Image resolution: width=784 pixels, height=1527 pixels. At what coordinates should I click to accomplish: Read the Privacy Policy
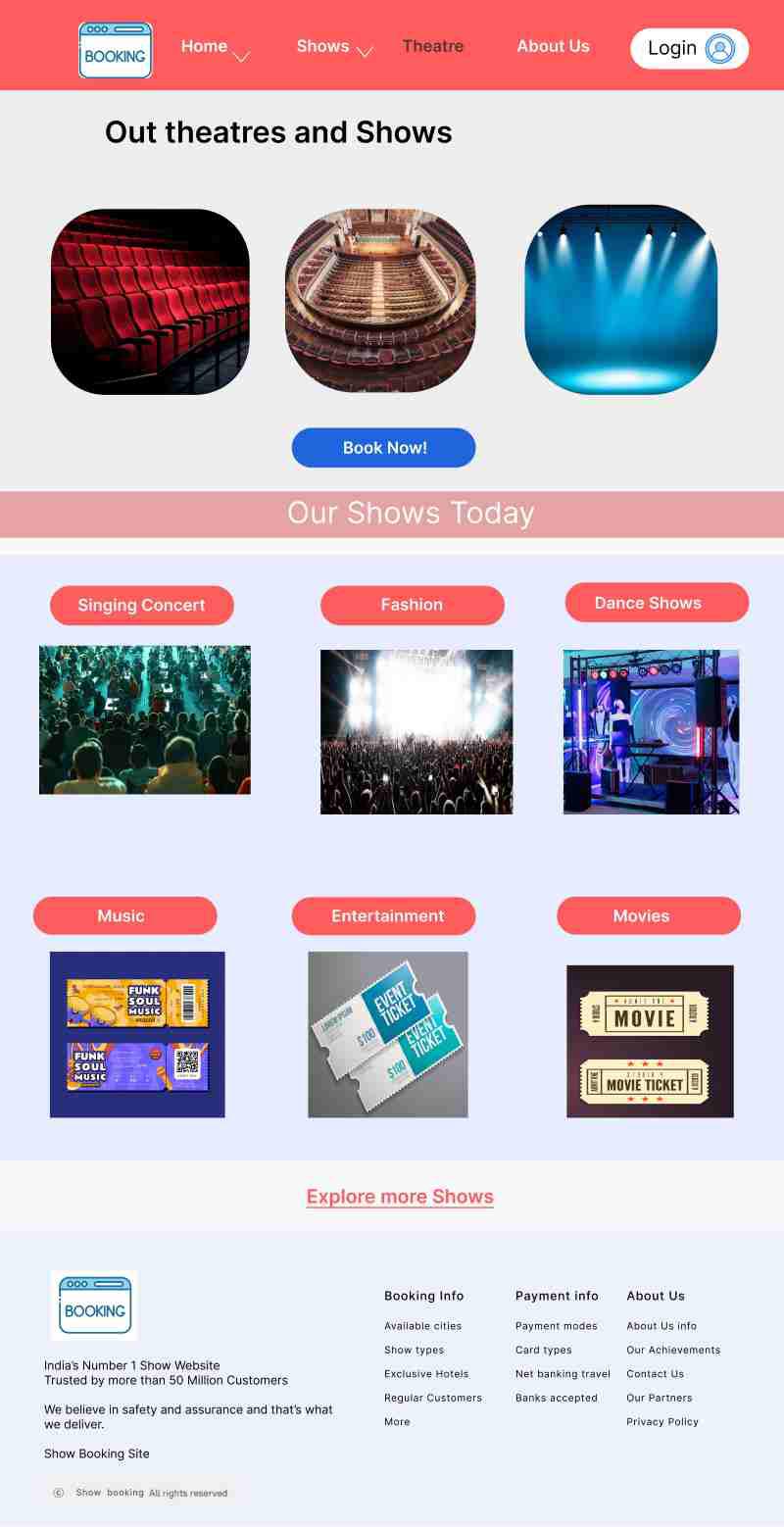click(661, 1422)
